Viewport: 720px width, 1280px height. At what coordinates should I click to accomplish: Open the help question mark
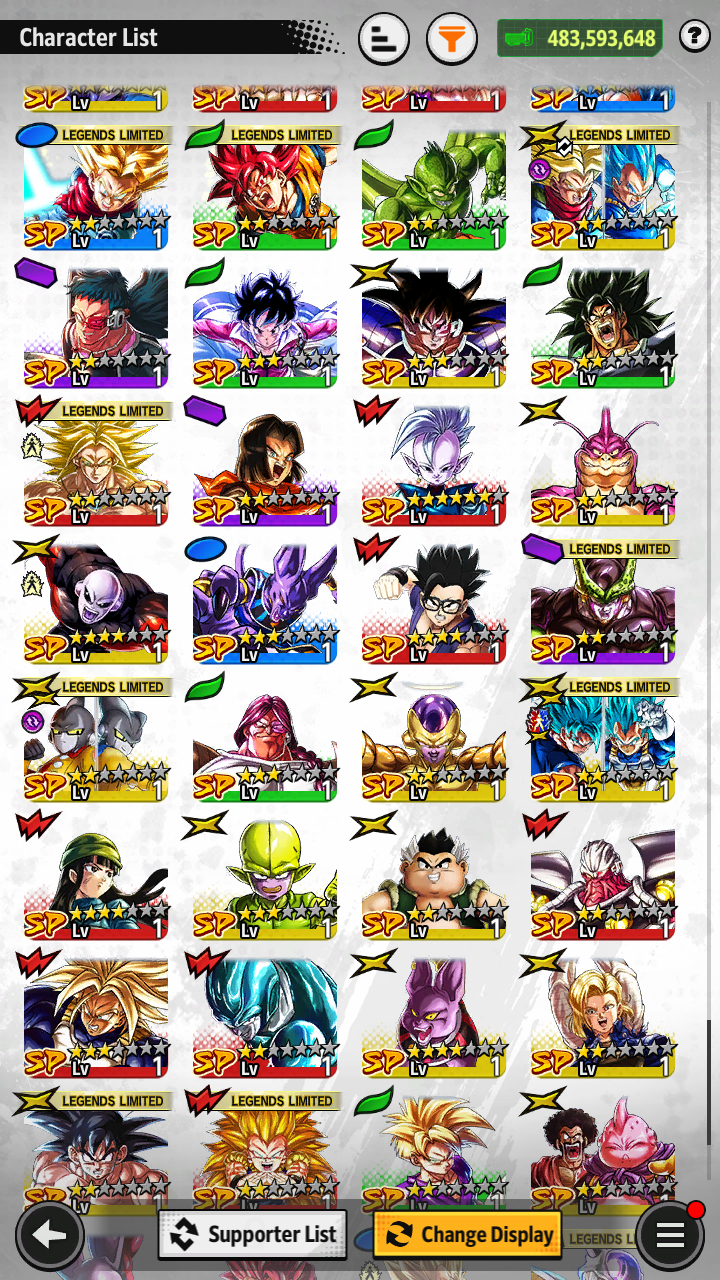[x=694, y=38]
